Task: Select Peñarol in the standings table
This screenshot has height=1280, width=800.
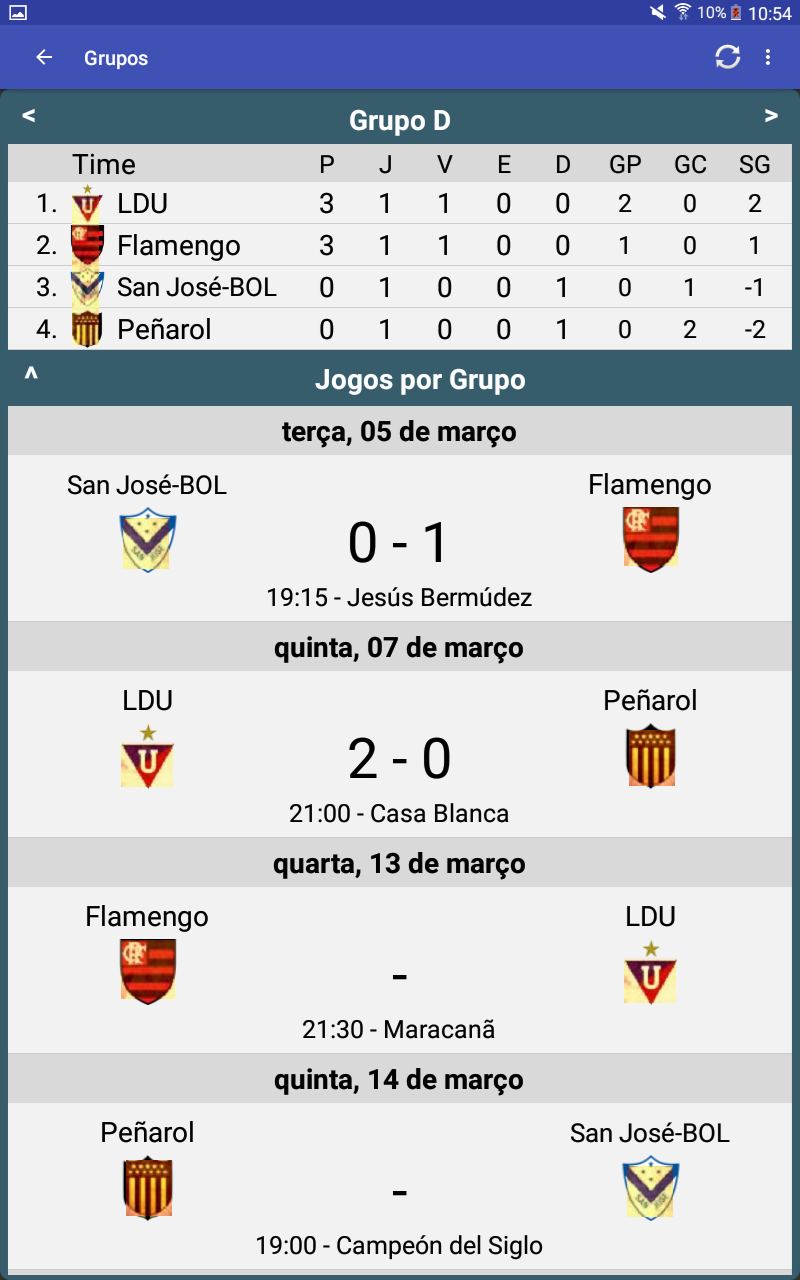Action: click(x=400, y=329)
